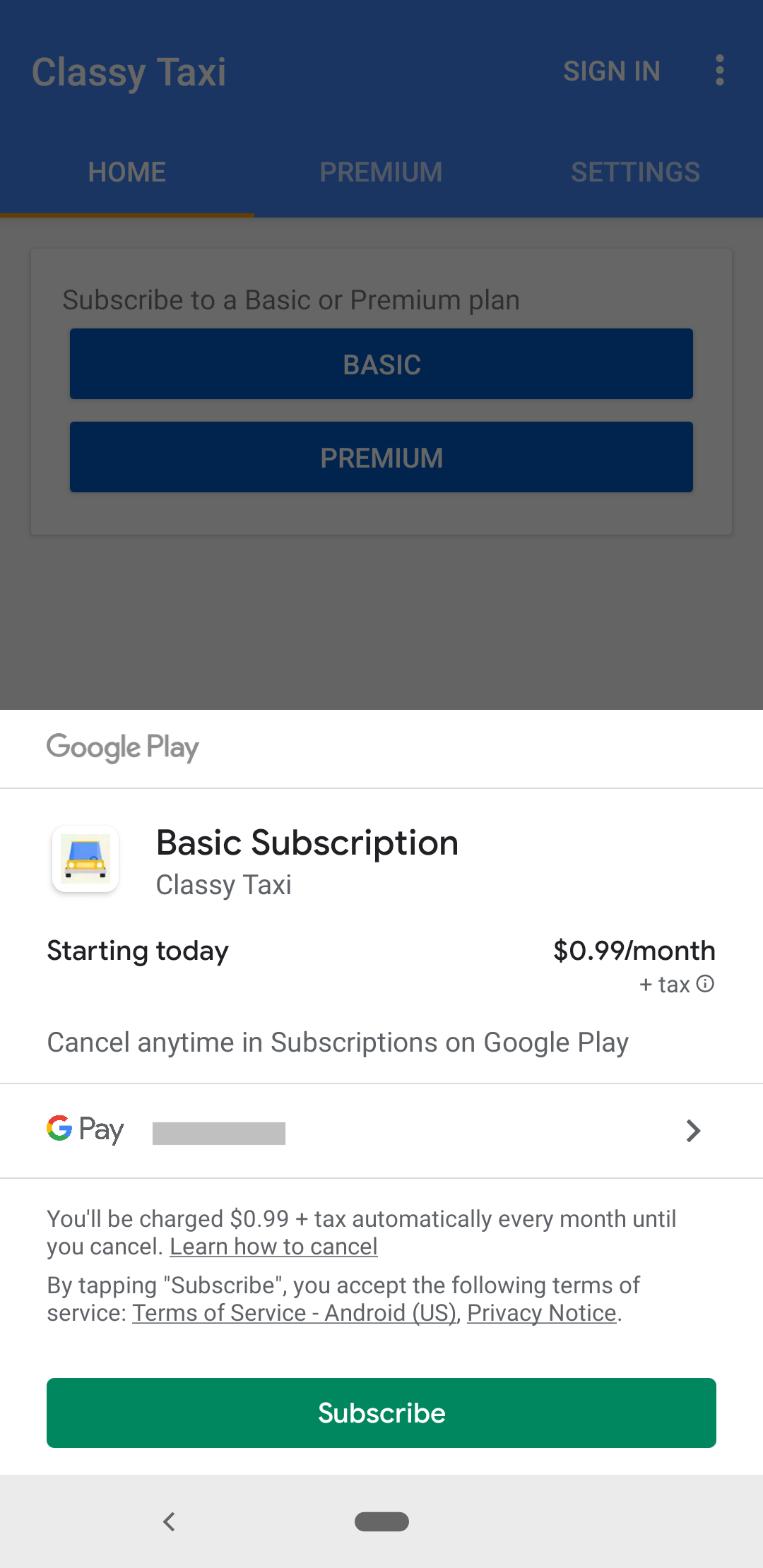This screenshot has height=1568, width=763.
Task: Switch to the SETTINGS tab
Action: click(634, 172)
